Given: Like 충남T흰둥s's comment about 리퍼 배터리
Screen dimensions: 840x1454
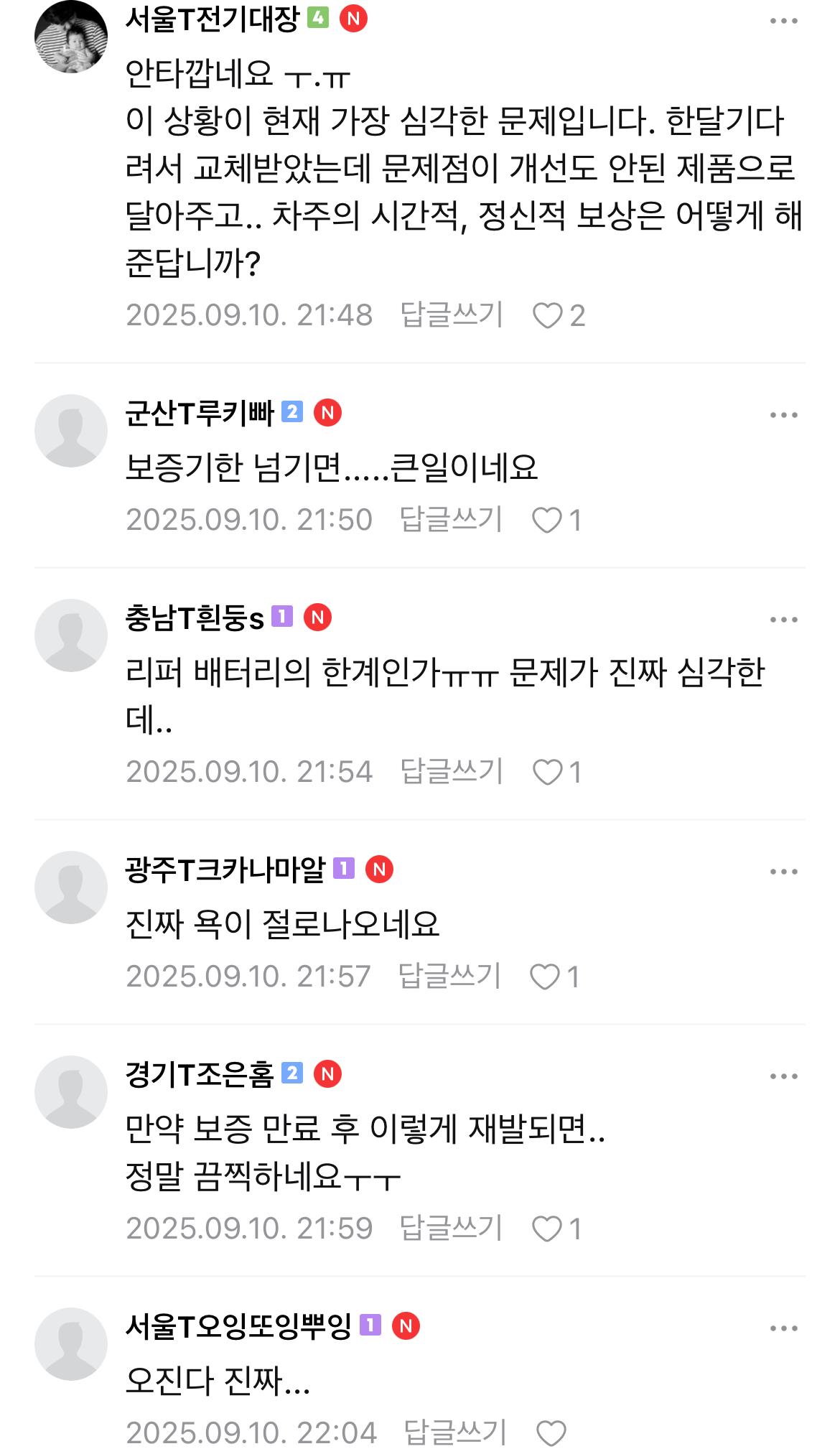Looking at the screenshot, I should tap(547, 772).
